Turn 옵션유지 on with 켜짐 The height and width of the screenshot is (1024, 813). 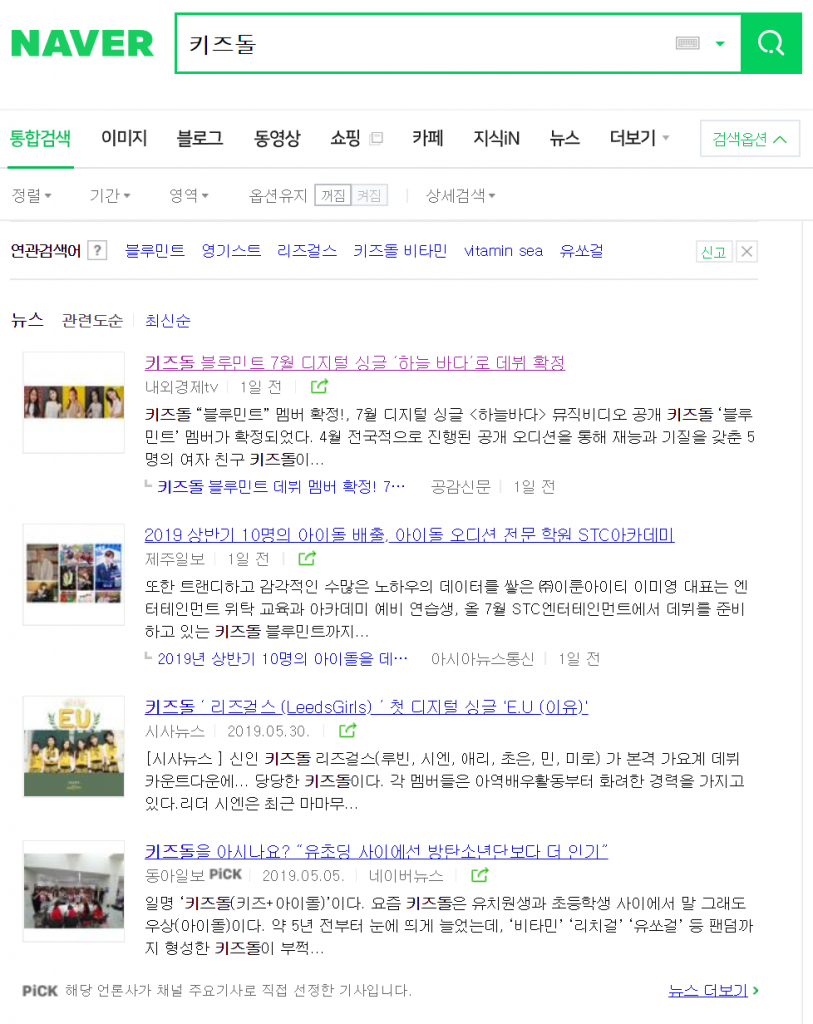point(369,195)
